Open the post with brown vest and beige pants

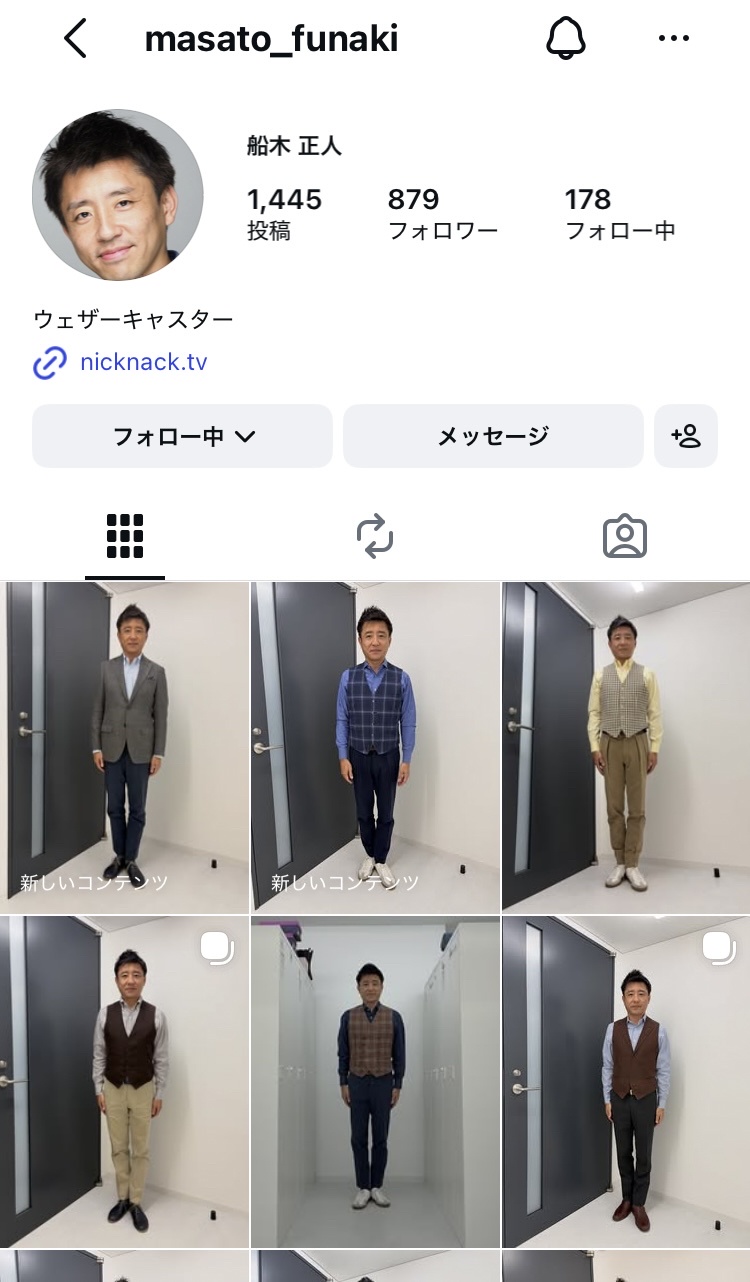point(124,1082)
